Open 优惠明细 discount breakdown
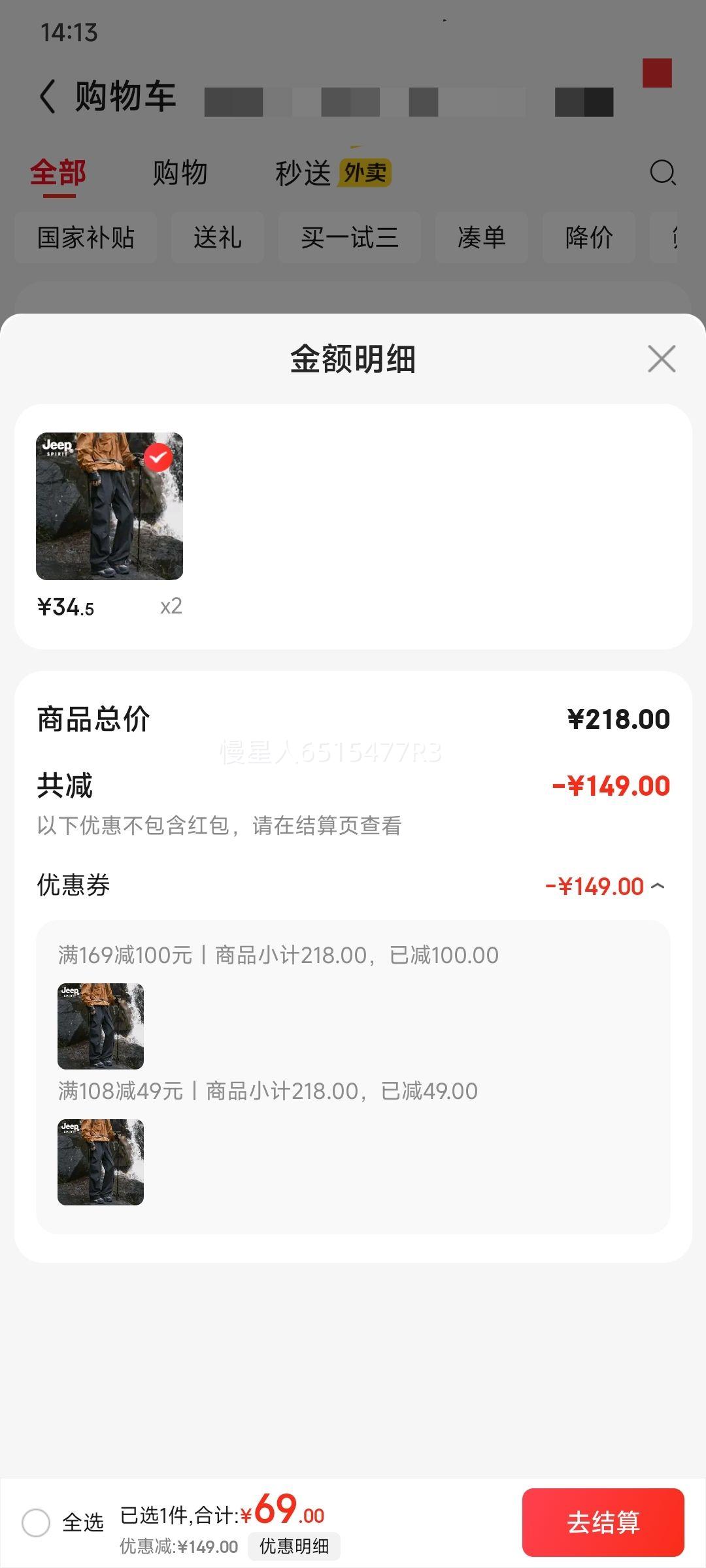Image resolution: width=706 pixels, height=1568 pixels. tap(294, 1546)
